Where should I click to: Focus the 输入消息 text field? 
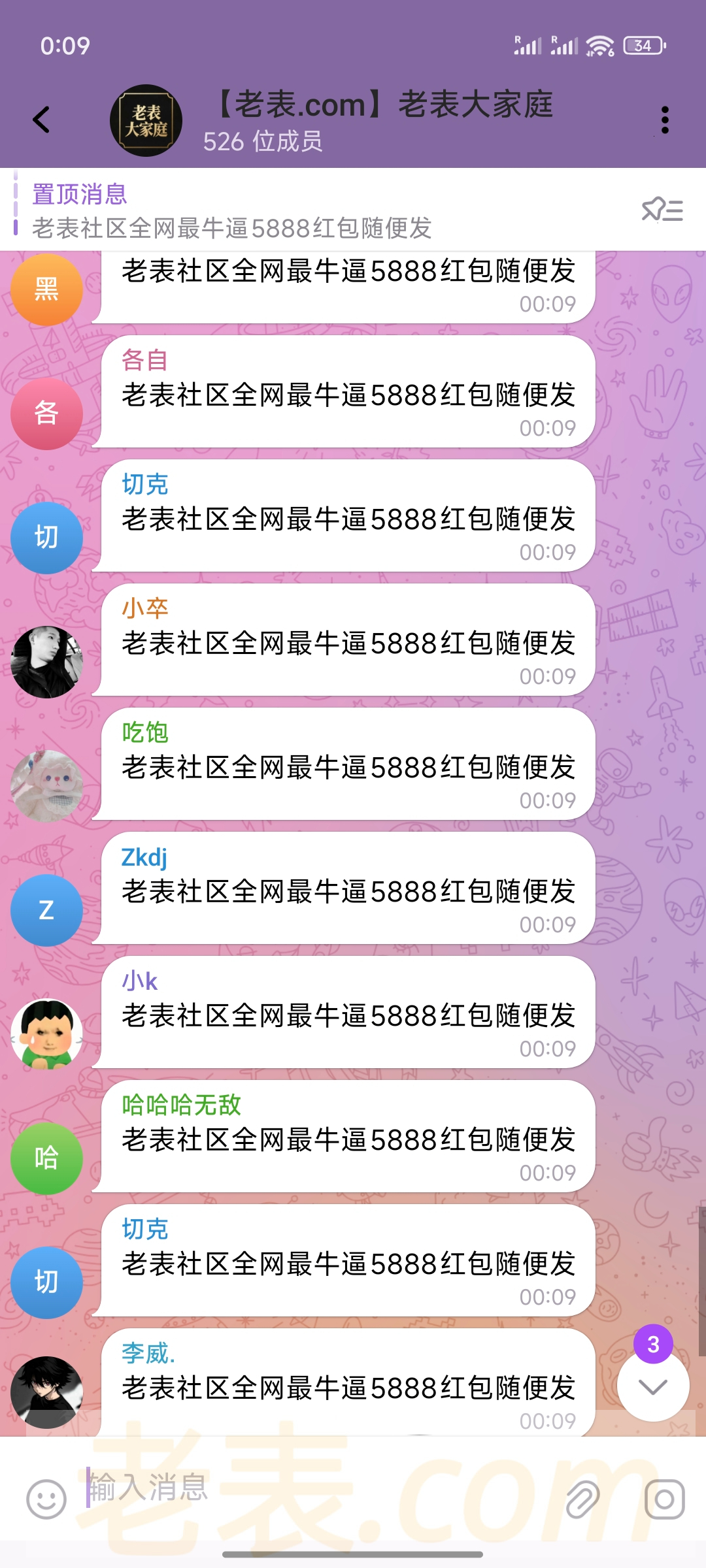[x=314, y=1488]
